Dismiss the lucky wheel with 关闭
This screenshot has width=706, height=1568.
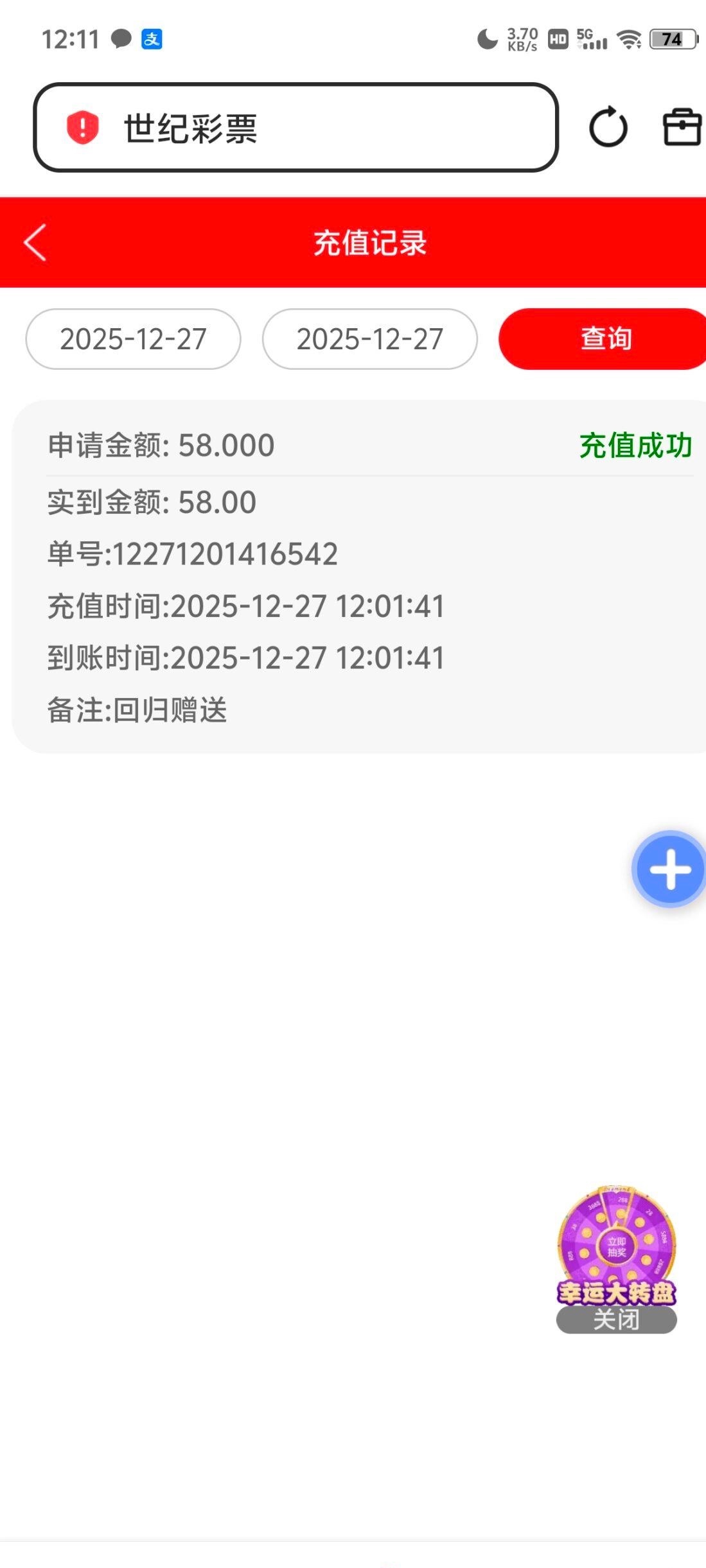pyautogui.click(x=616, y=1320)
